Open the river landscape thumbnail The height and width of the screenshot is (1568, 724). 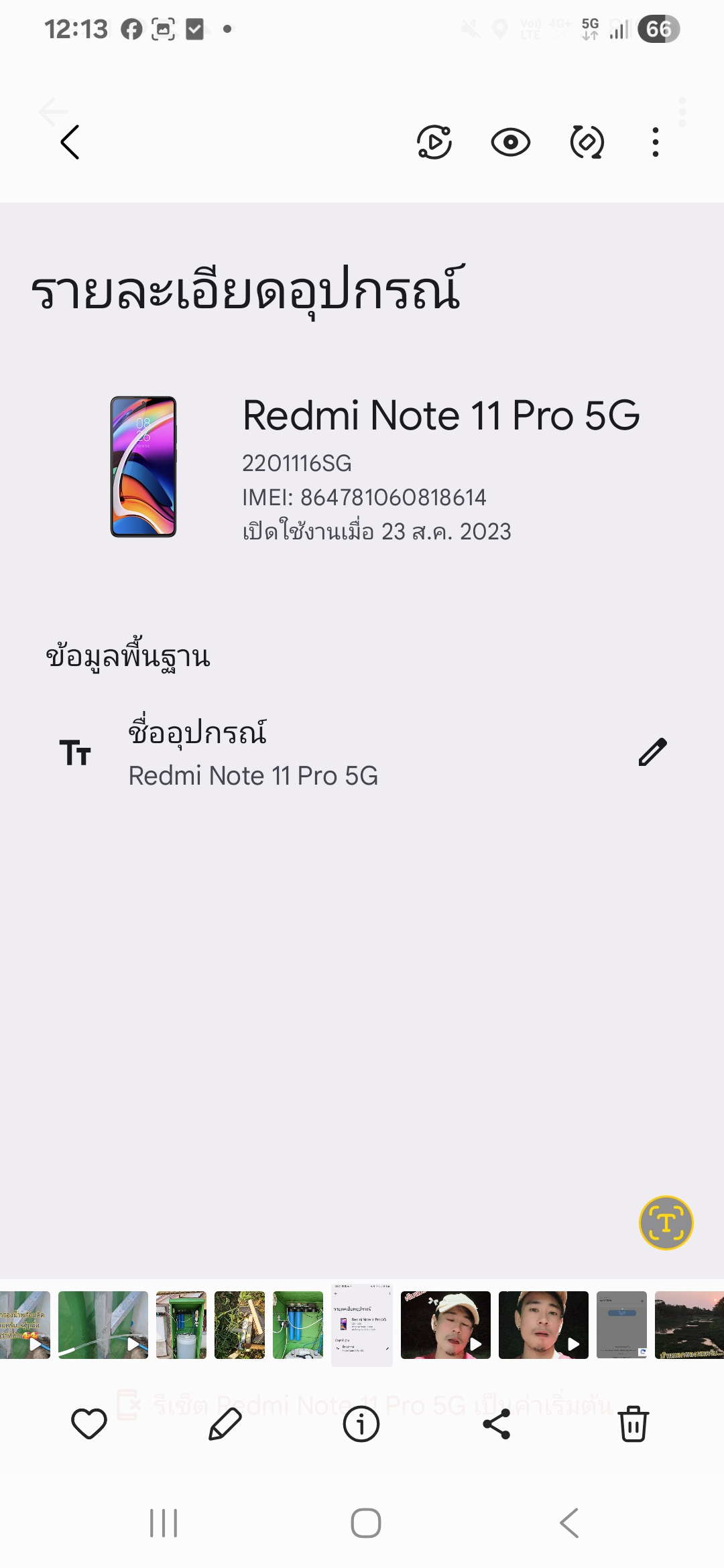tap(689, 1325)
